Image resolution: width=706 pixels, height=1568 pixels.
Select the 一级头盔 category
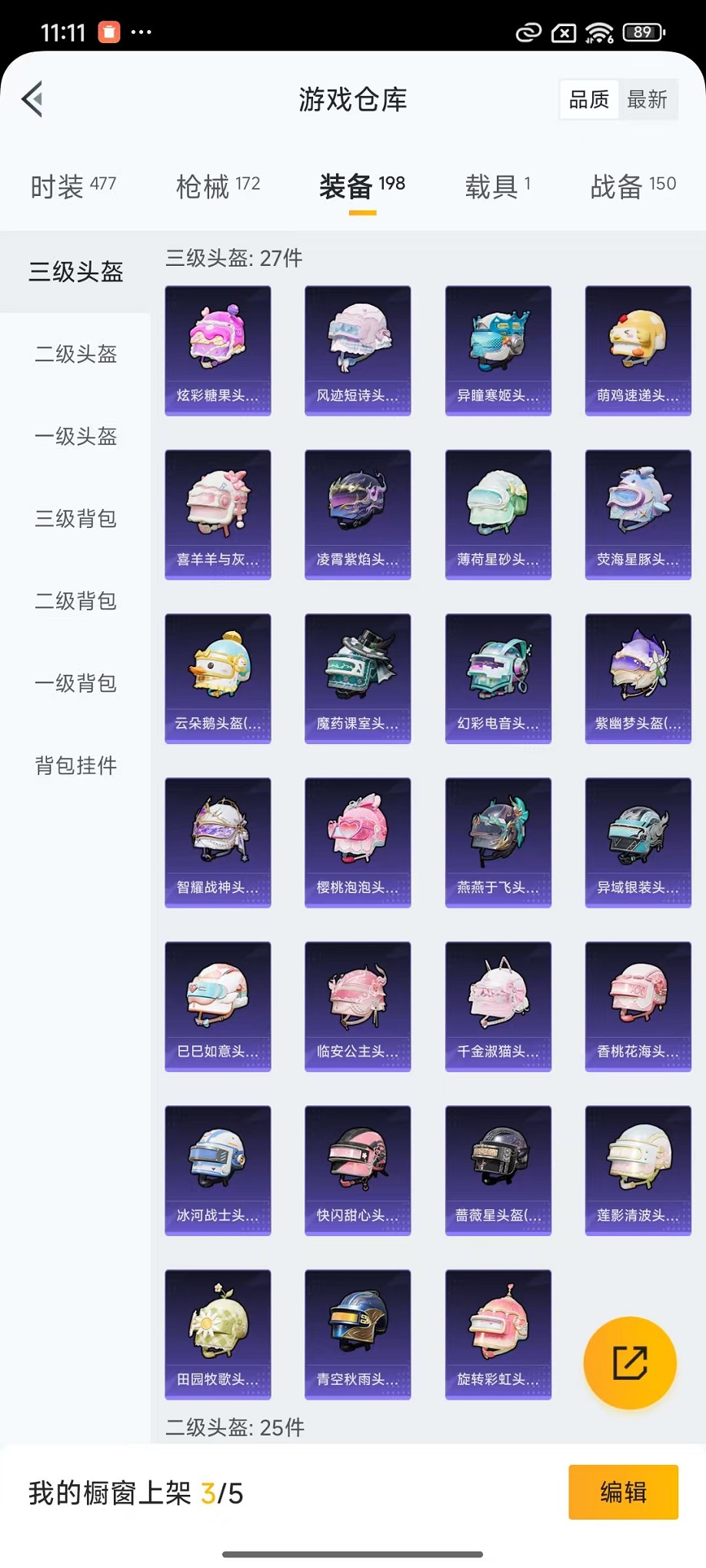(75, 437)
